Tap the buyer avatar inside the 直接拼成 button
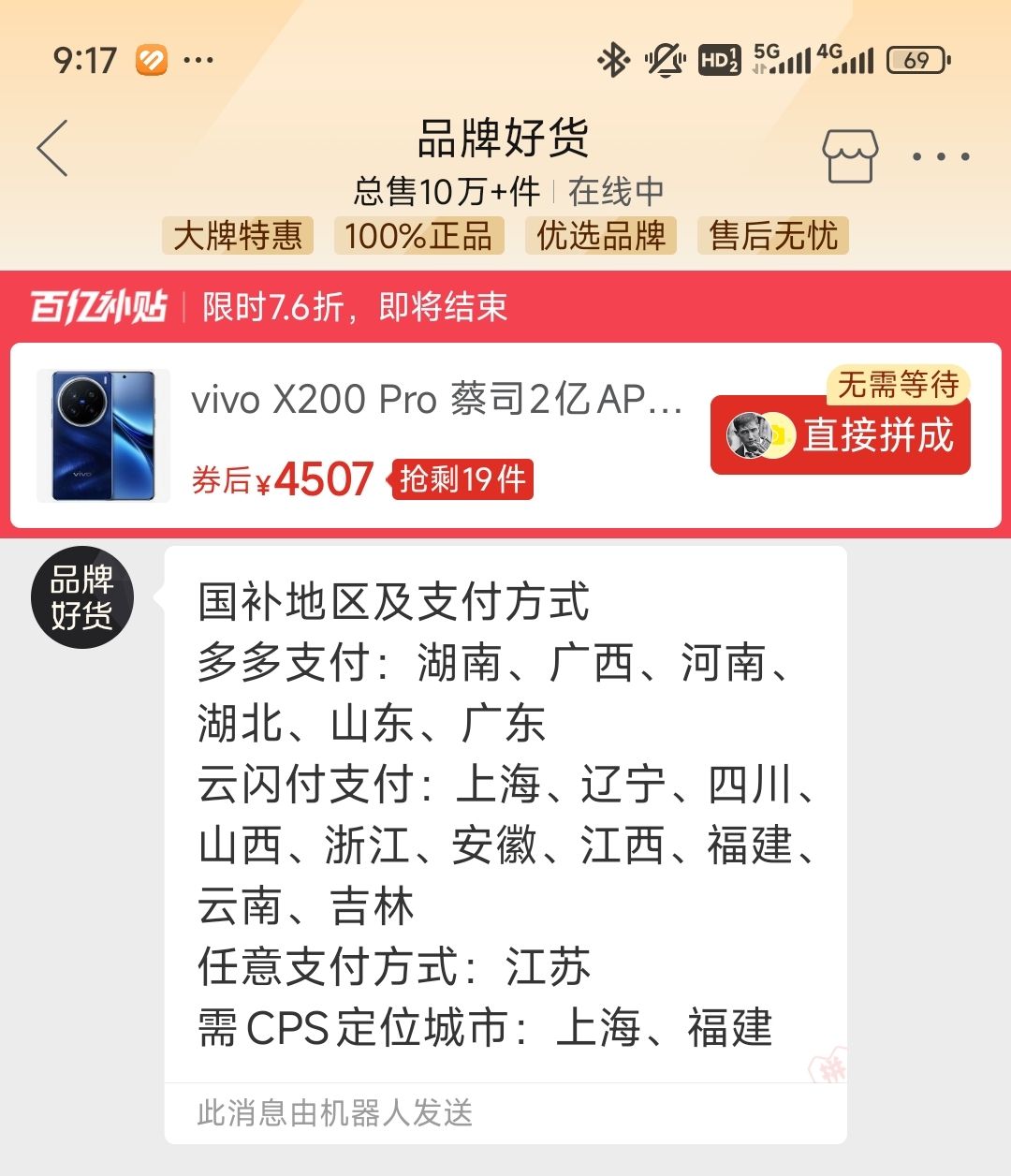Viewport: 1011px width, 1176px height. click(x=749, y=434)
